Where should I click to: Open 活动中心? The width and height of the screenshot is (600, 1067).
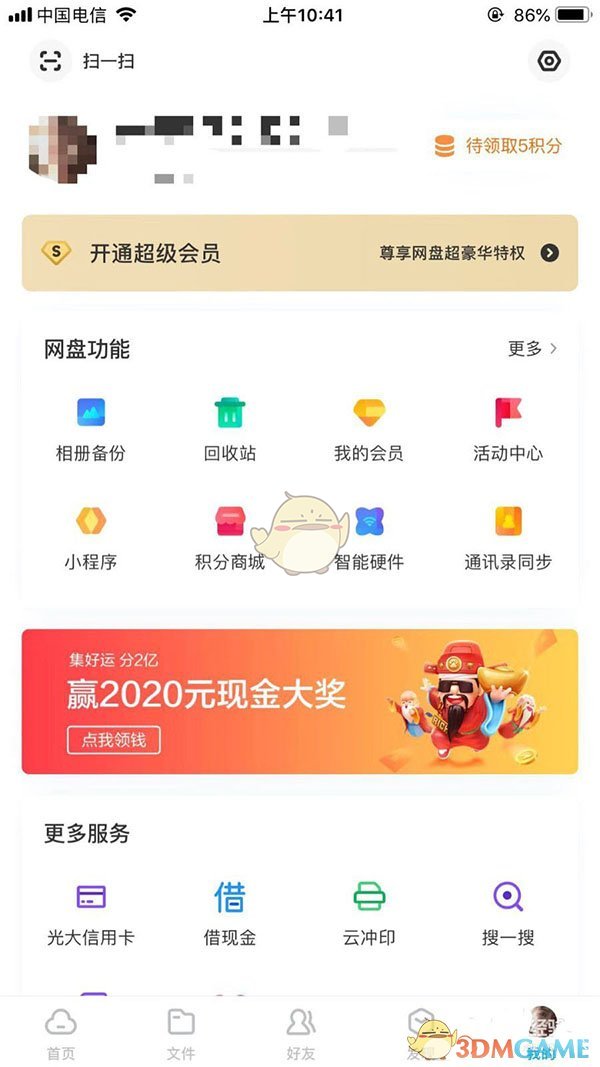click(x=508, y=430)
